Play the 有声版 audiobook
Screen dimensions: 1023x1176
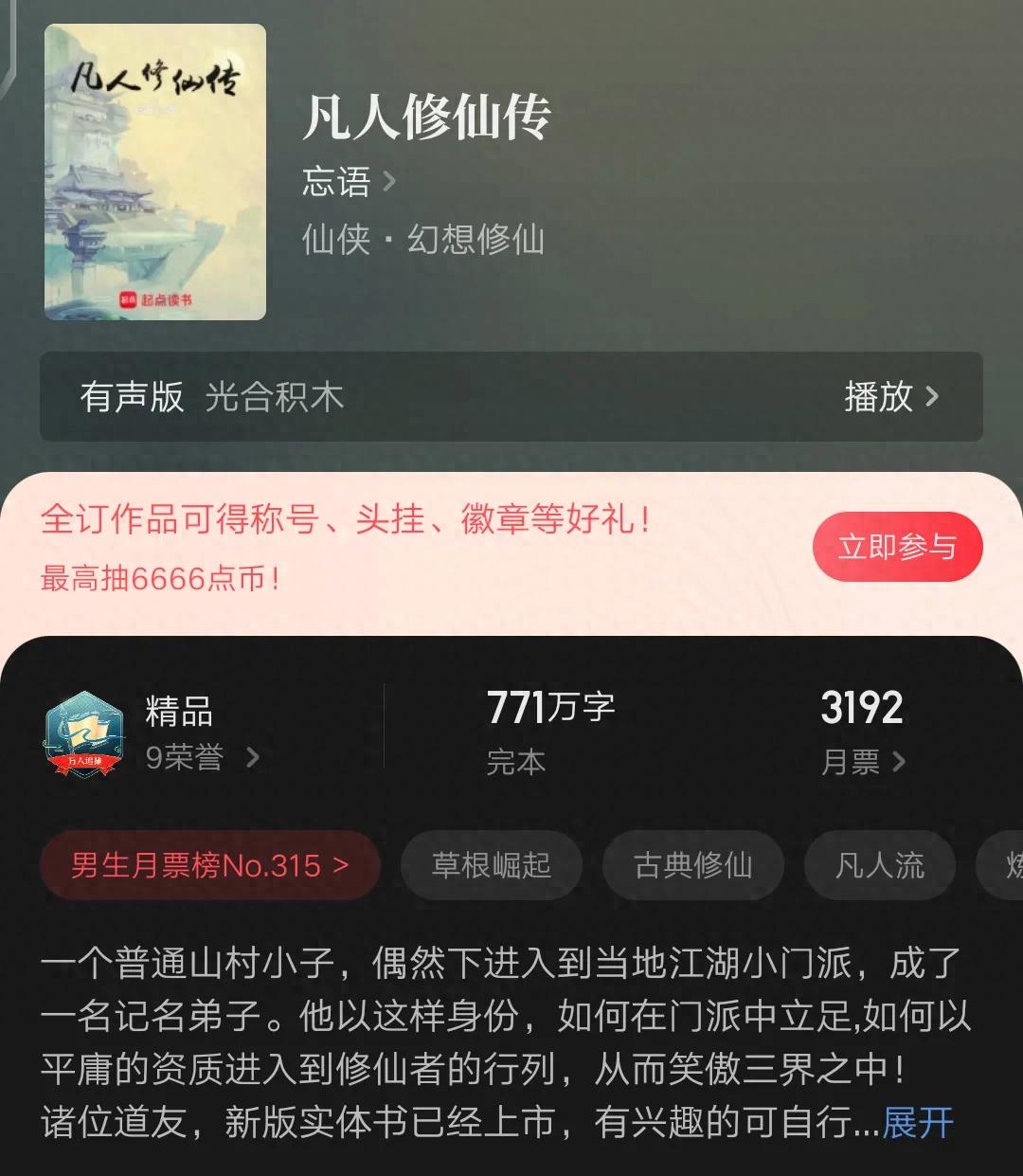coord(890,396)
